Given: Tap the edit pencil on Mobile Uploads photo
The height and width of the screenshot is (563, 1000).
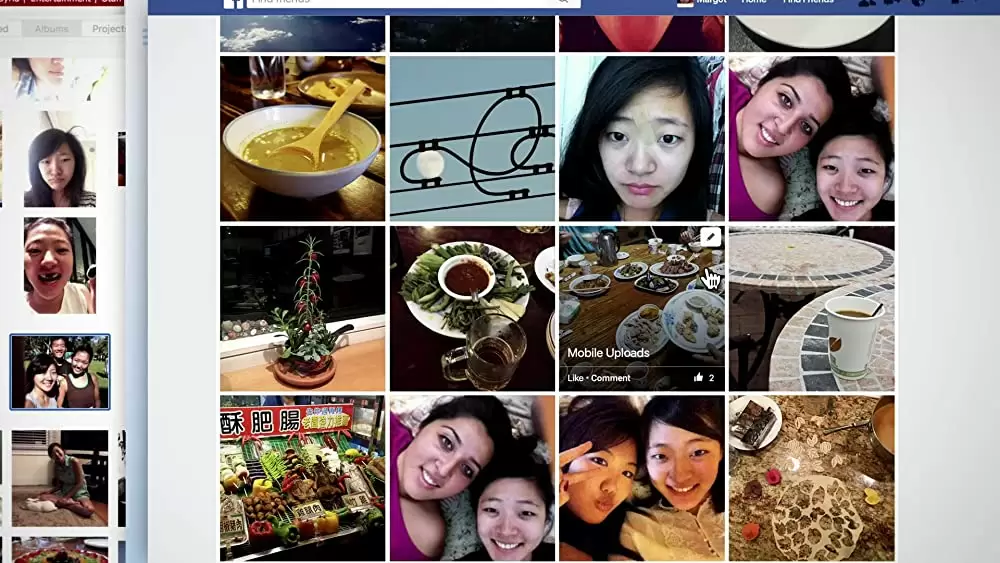Looking at the screenshot, I should point(710,237).
